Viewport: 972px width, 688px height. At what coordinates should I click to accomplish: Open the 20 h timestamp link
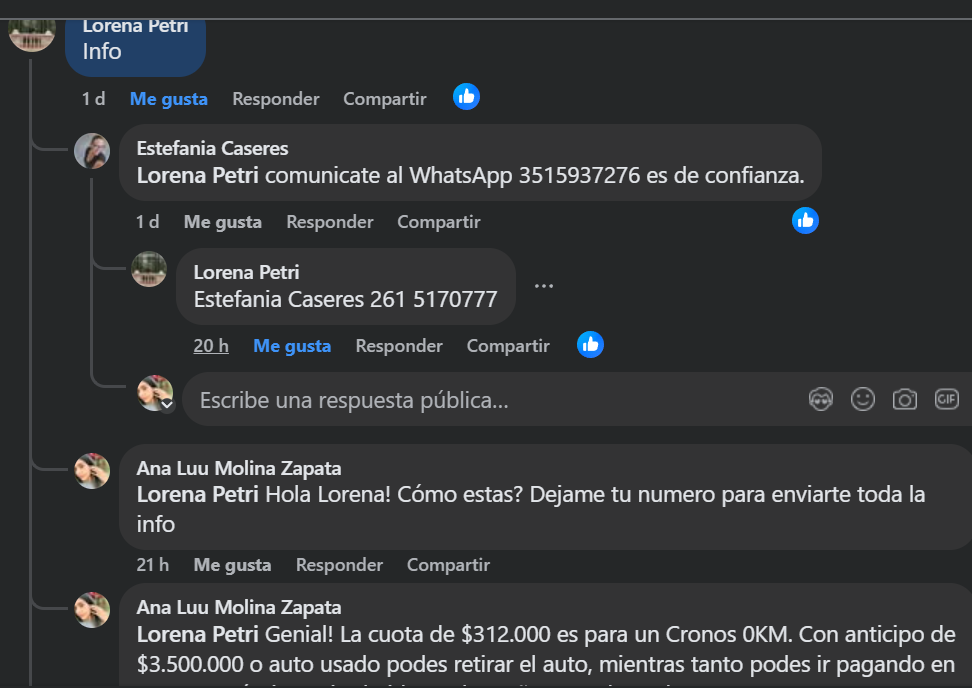click(211, 346)
